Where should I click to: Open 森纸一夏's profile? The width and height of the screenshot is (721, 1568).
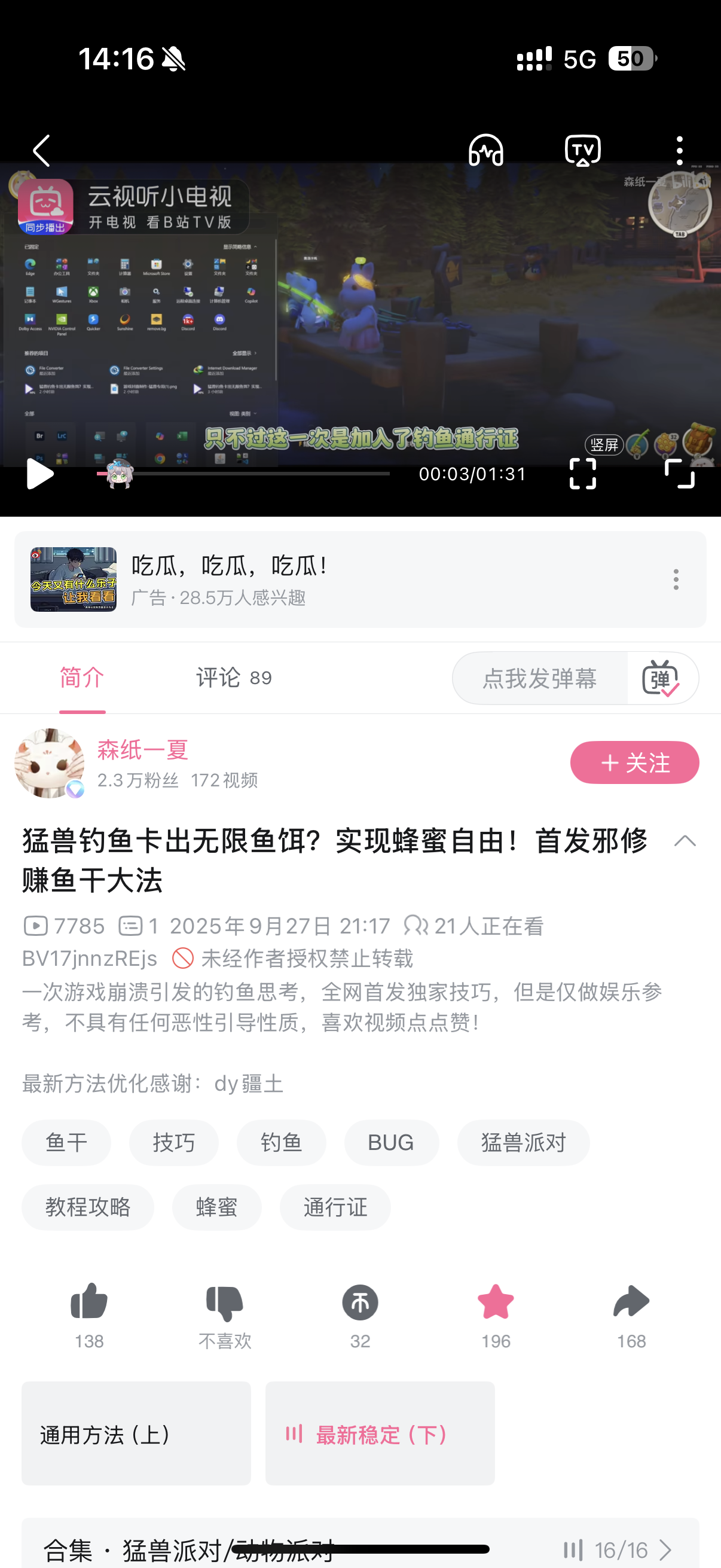pos(142,750)
